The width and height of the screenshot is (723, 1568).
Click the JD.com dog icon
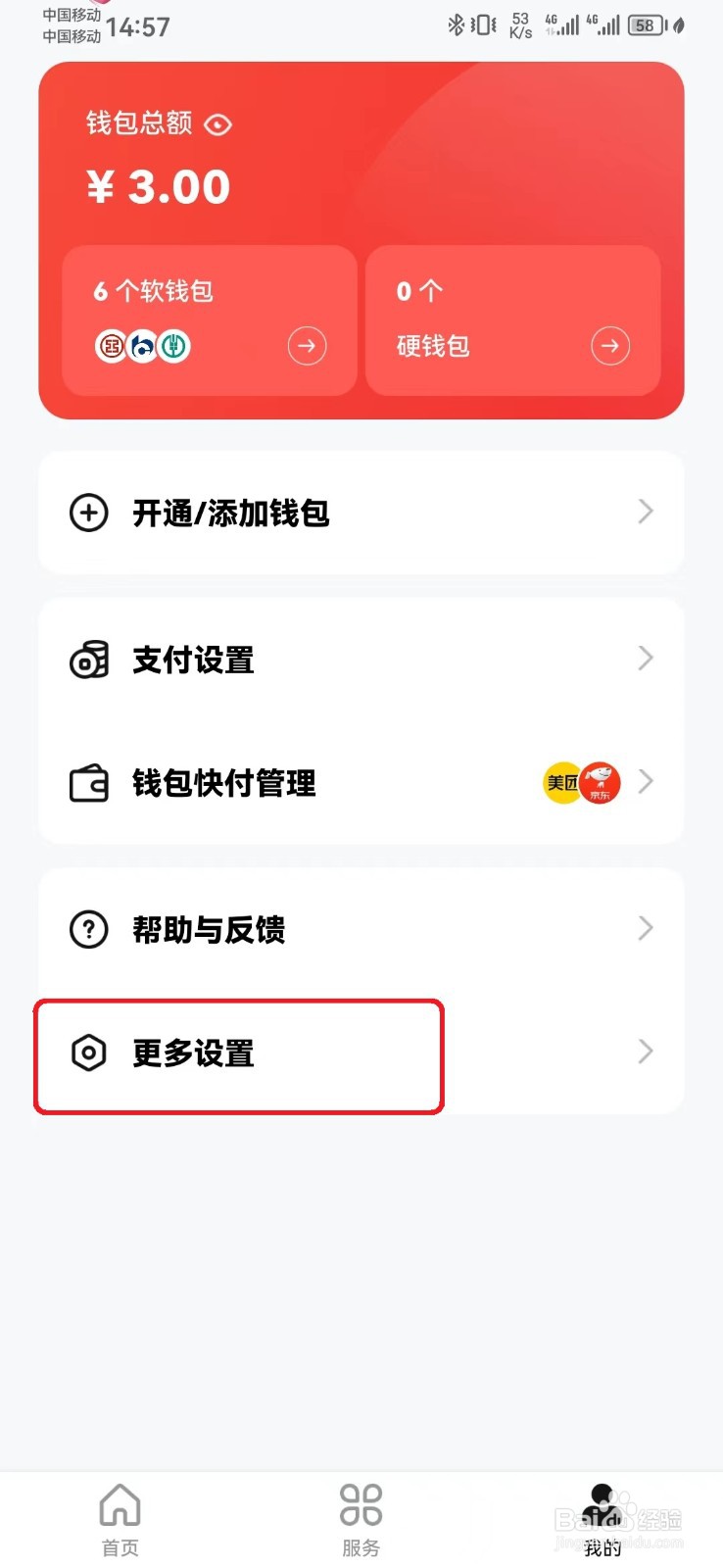point(601,783)
